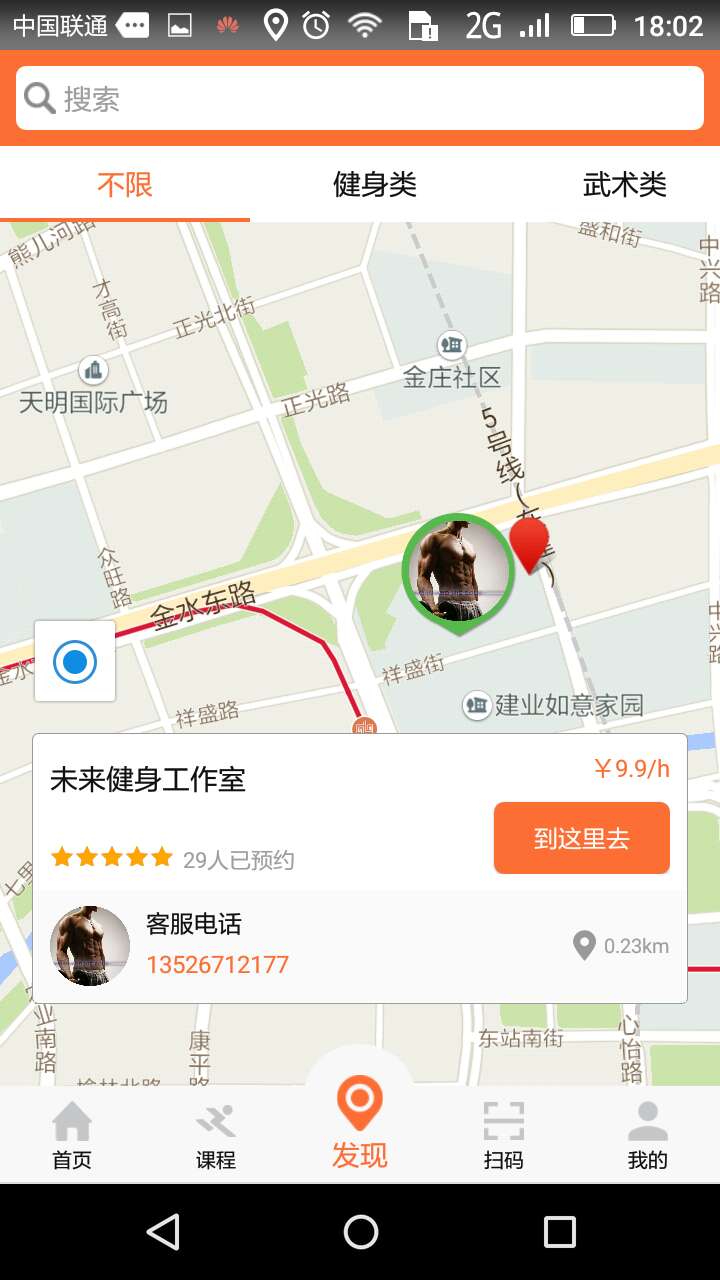Expand the gym info by tapping ¥9.9/h
Image resolution: width=720 pixels, height=1280 pixels.
pos(631,768)
